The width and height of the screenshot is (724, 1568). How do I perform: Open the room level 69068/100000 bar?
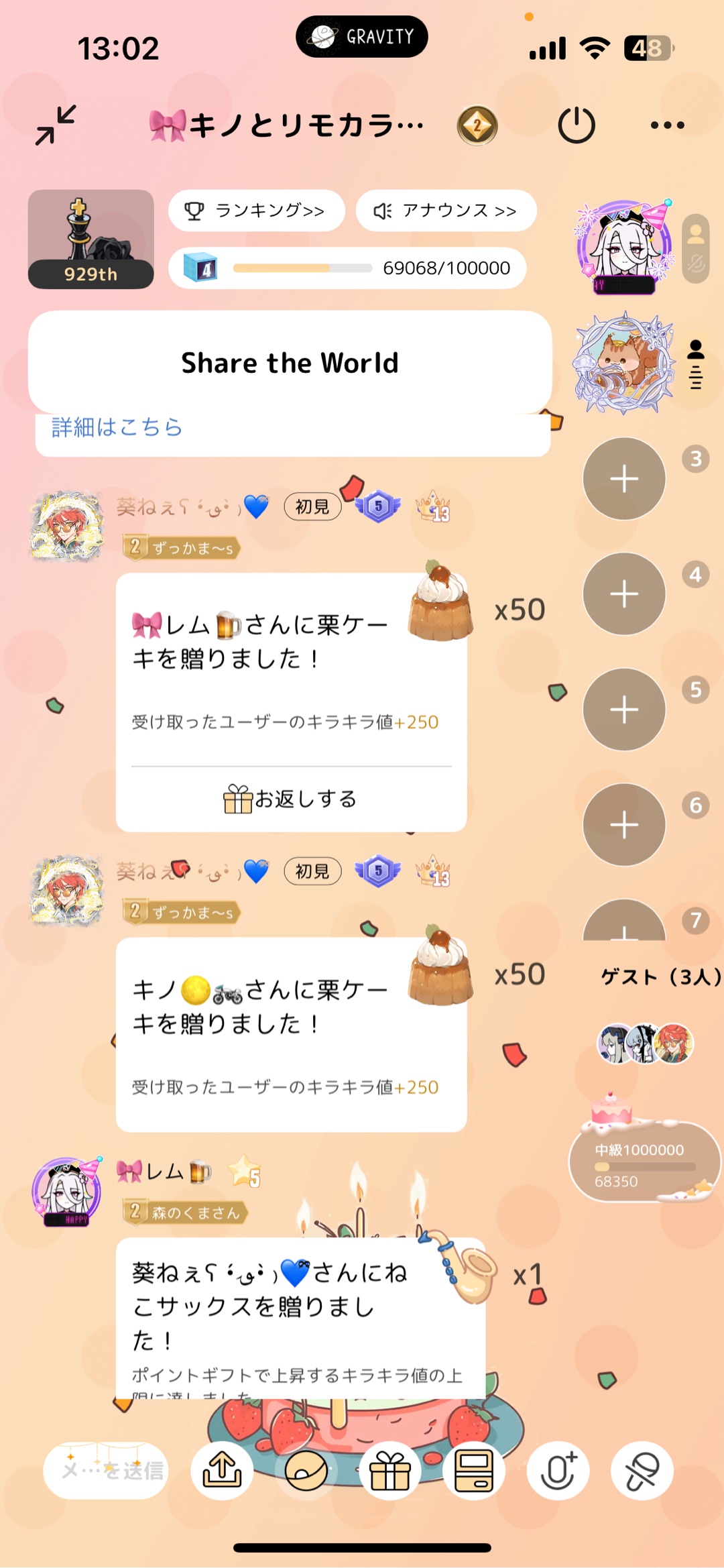click(x=347, y=268)
